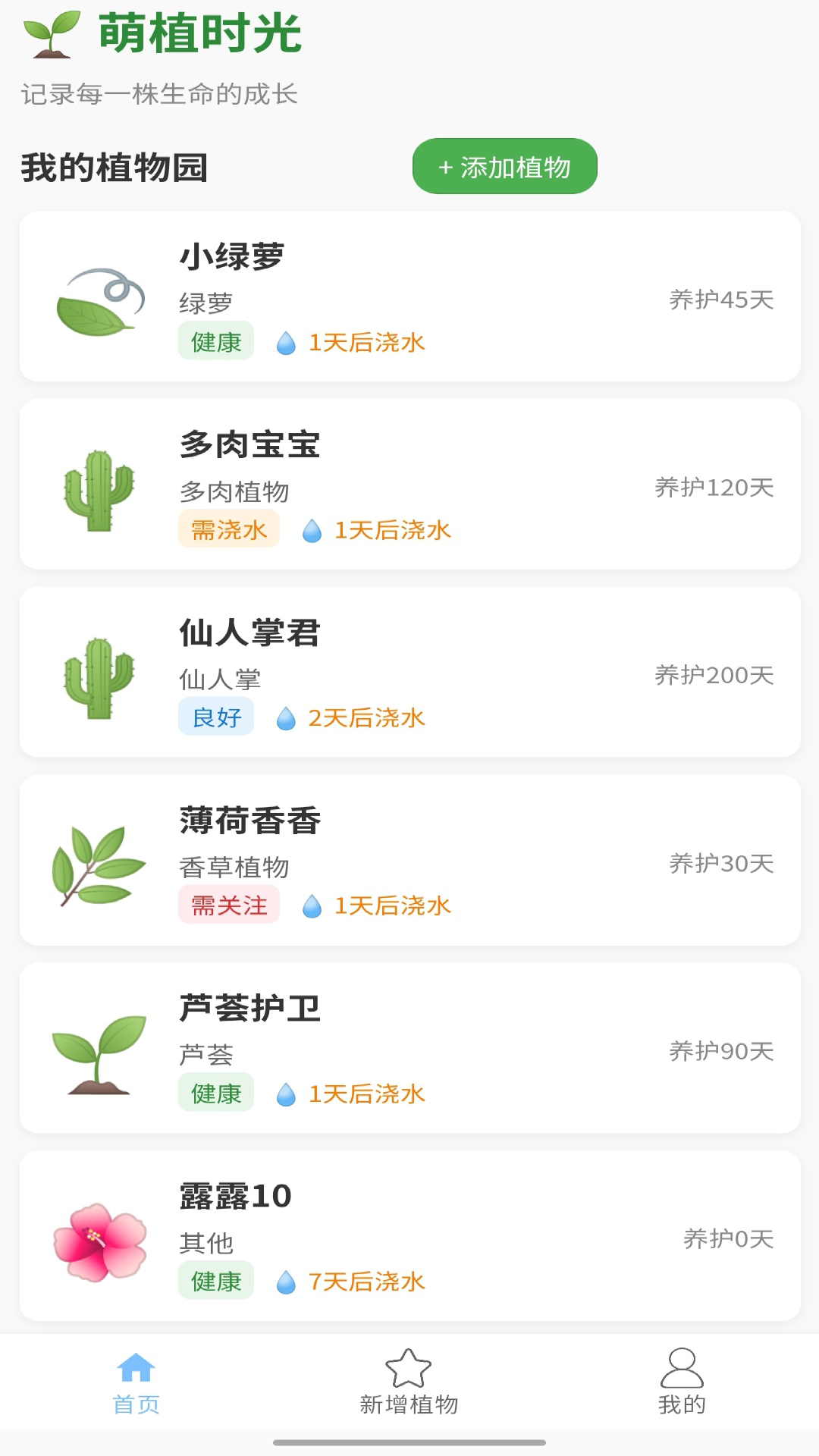This screenshot has height=1456, width=819.
Task: Click the water drop beside 露露10
Action: [x=285, y=1281]
